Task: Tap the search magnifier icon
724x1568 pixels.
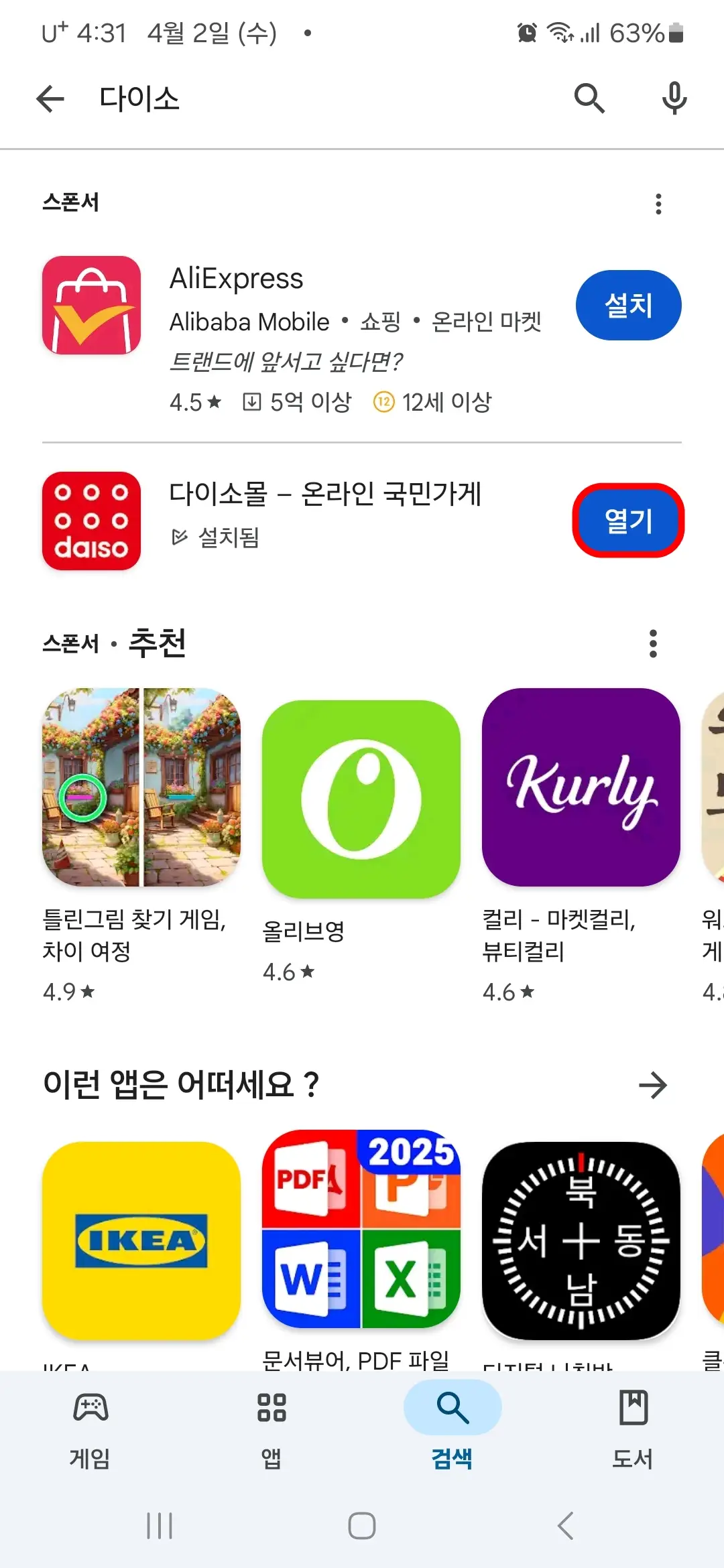Action: (589, 98)
